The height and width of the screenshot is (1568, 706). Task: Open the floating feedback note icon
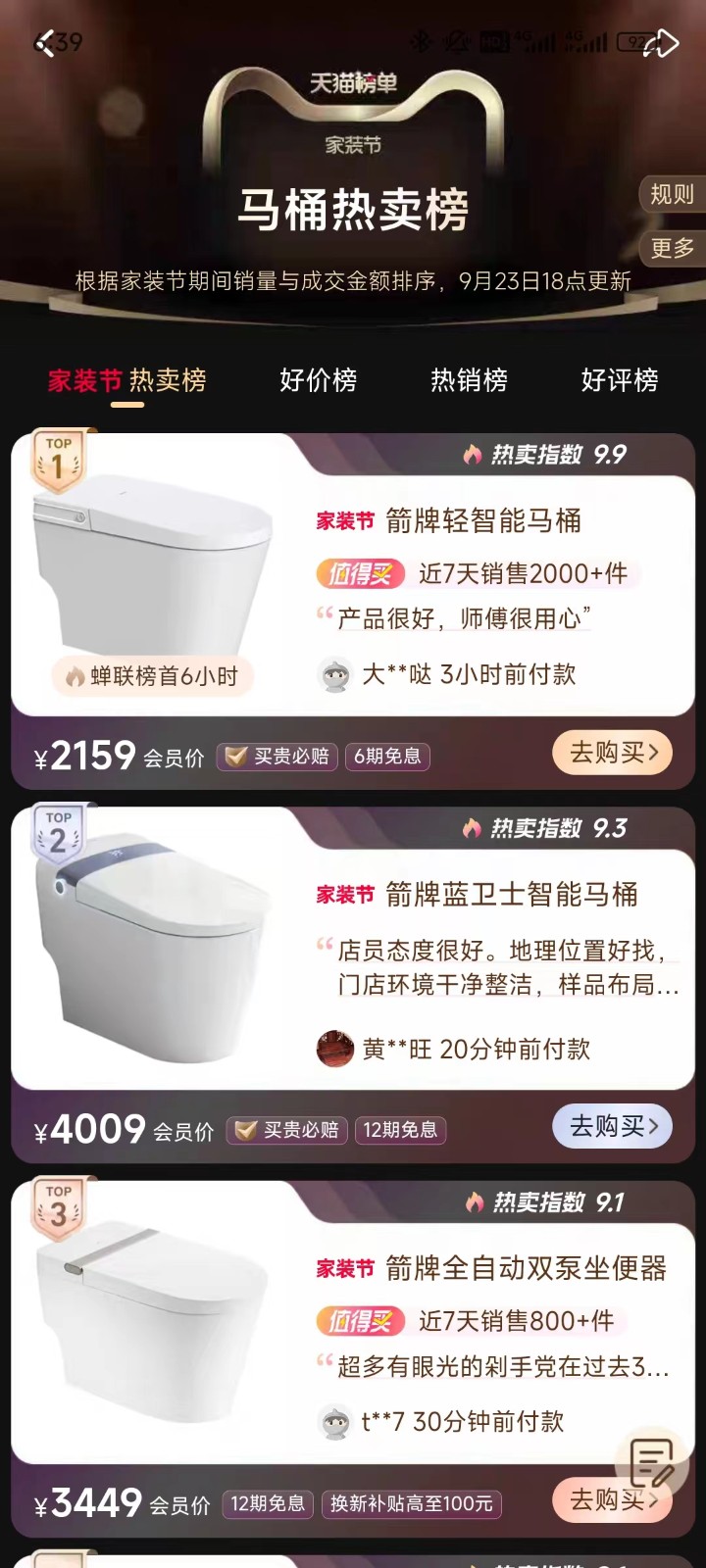[651, 1463]
